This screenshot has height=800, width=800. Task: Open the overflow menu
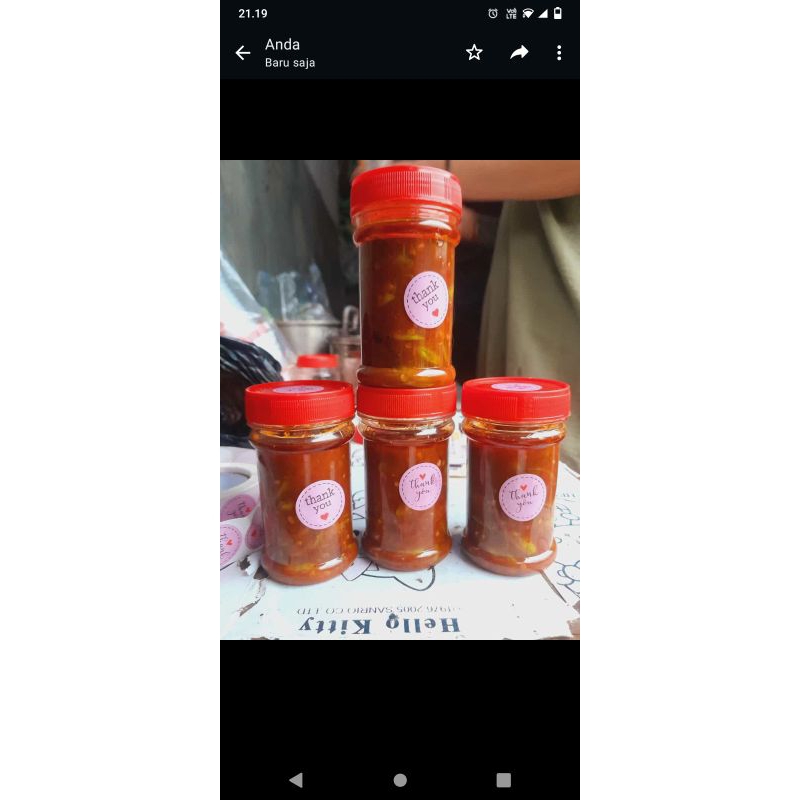[559, 53]
